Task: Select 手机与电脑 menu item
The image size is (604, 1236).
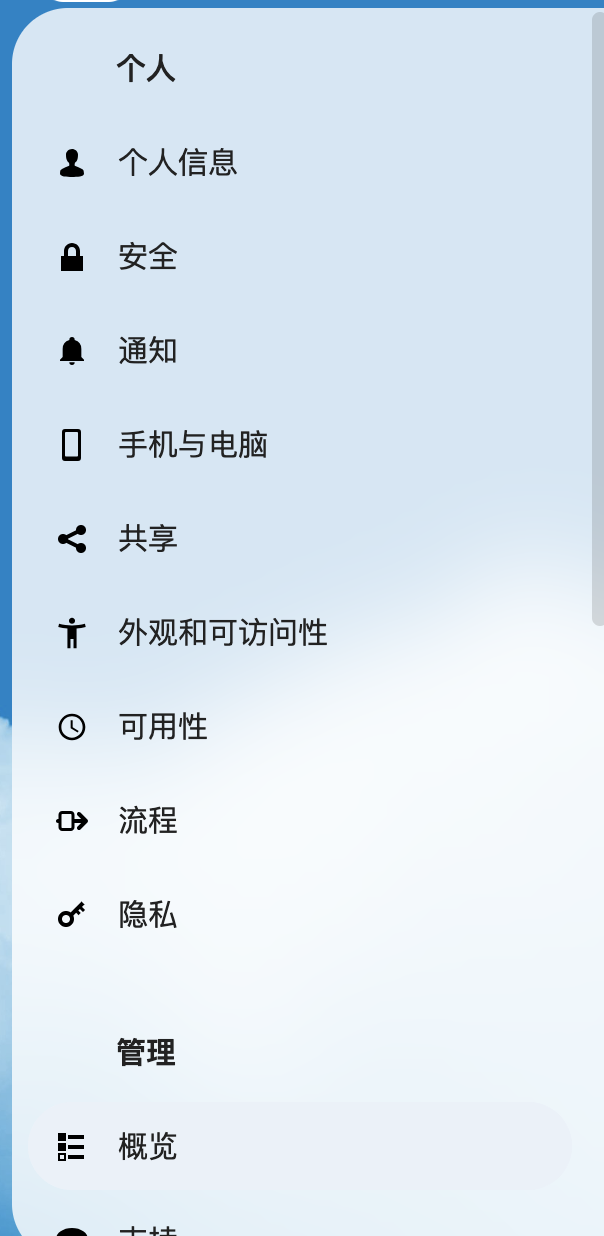Action: click(192, 445)
